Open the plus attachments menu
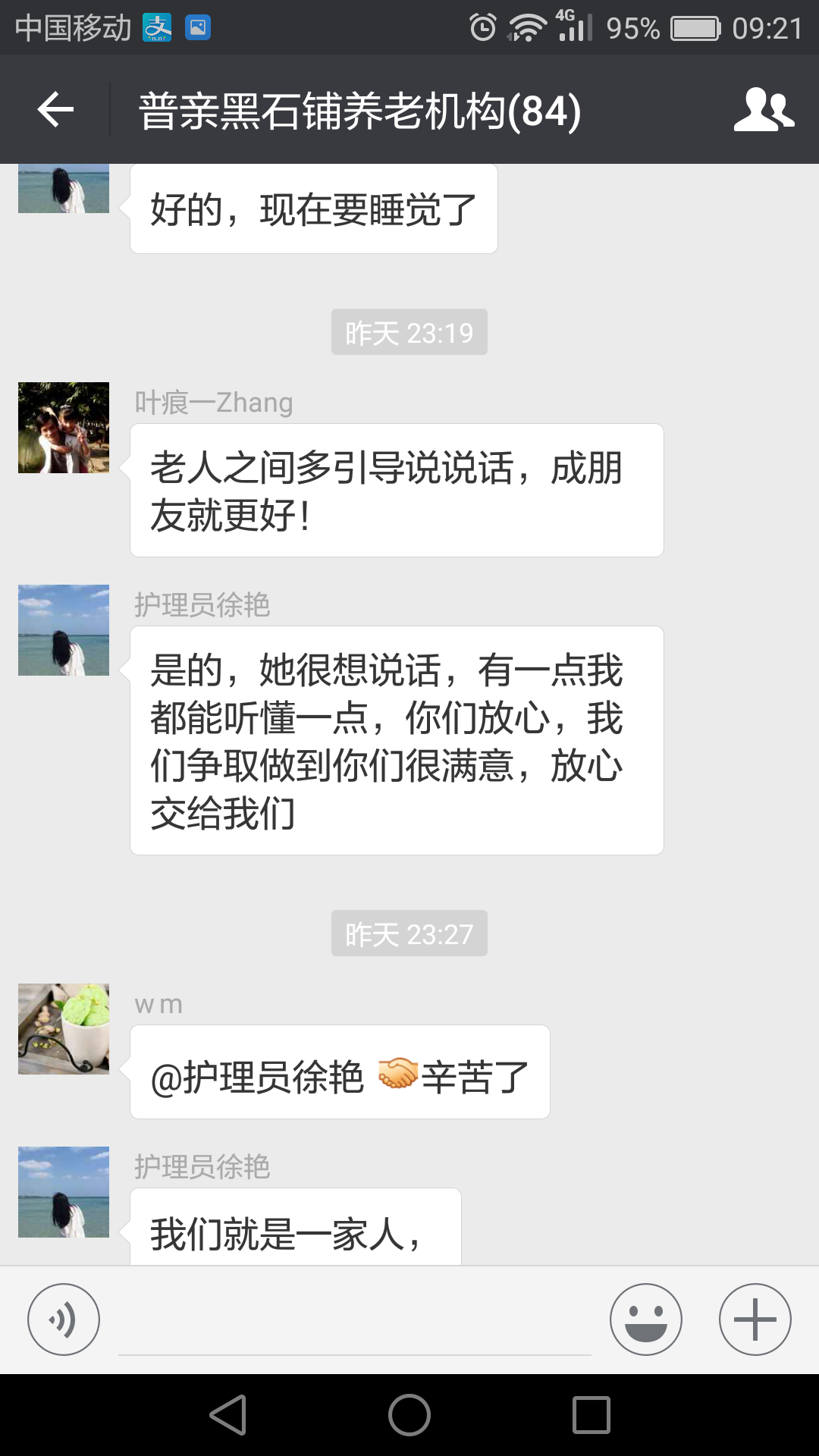This screenshot has height=1456, width=819. pyautogui.click(x=755, y=1319)
